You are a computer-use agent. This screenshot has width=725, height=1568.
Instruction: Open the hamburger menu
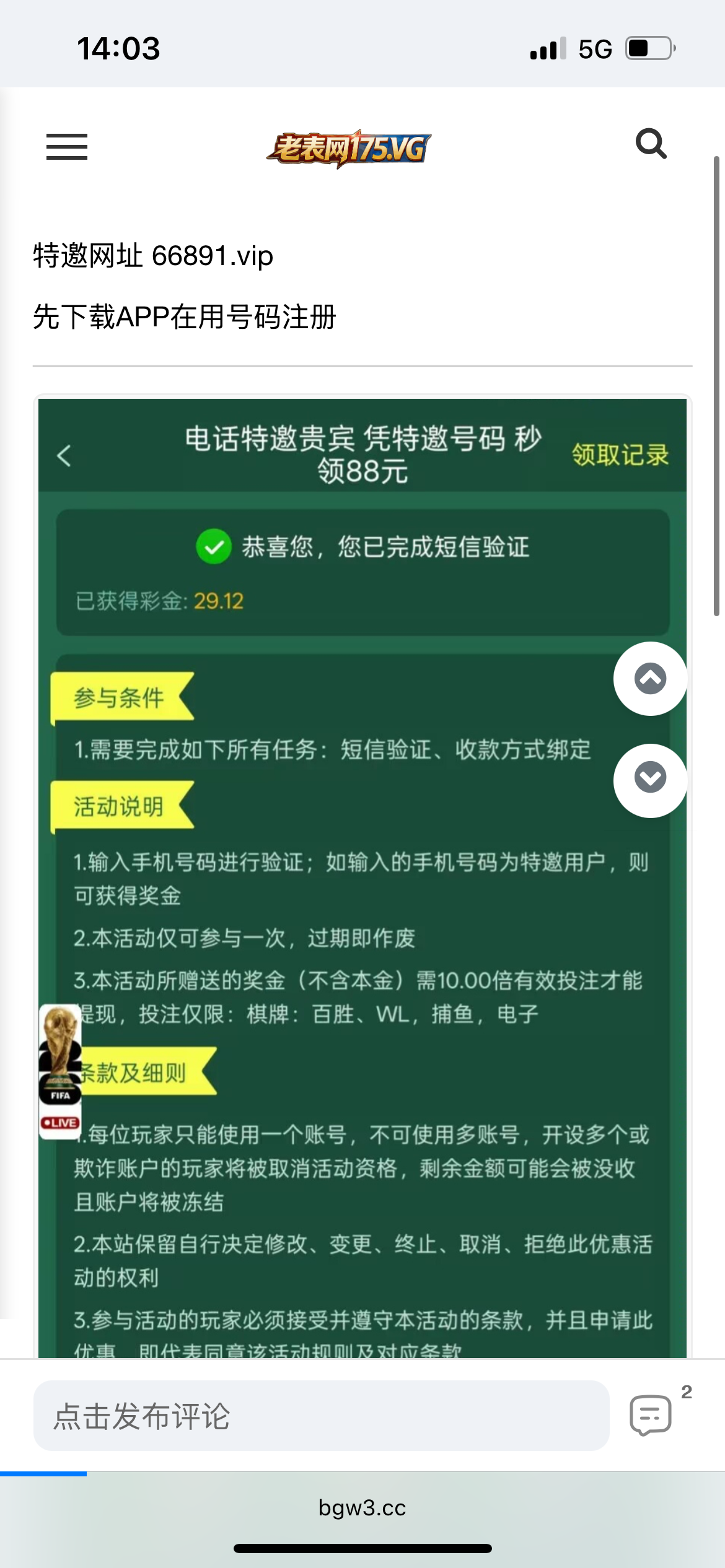[x=67, y=147]
